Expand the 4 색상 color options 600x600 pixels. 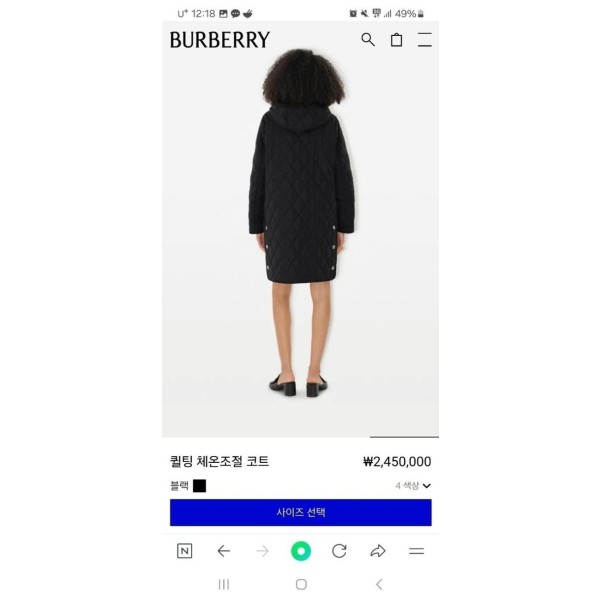point(413,486)
